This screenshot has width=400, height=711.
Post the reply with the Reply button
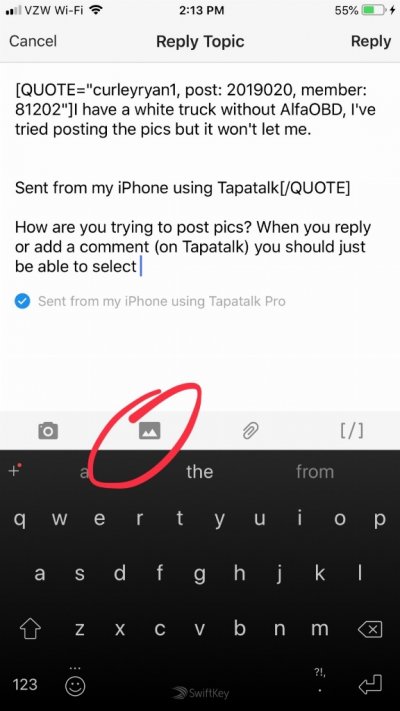[371, 41]
